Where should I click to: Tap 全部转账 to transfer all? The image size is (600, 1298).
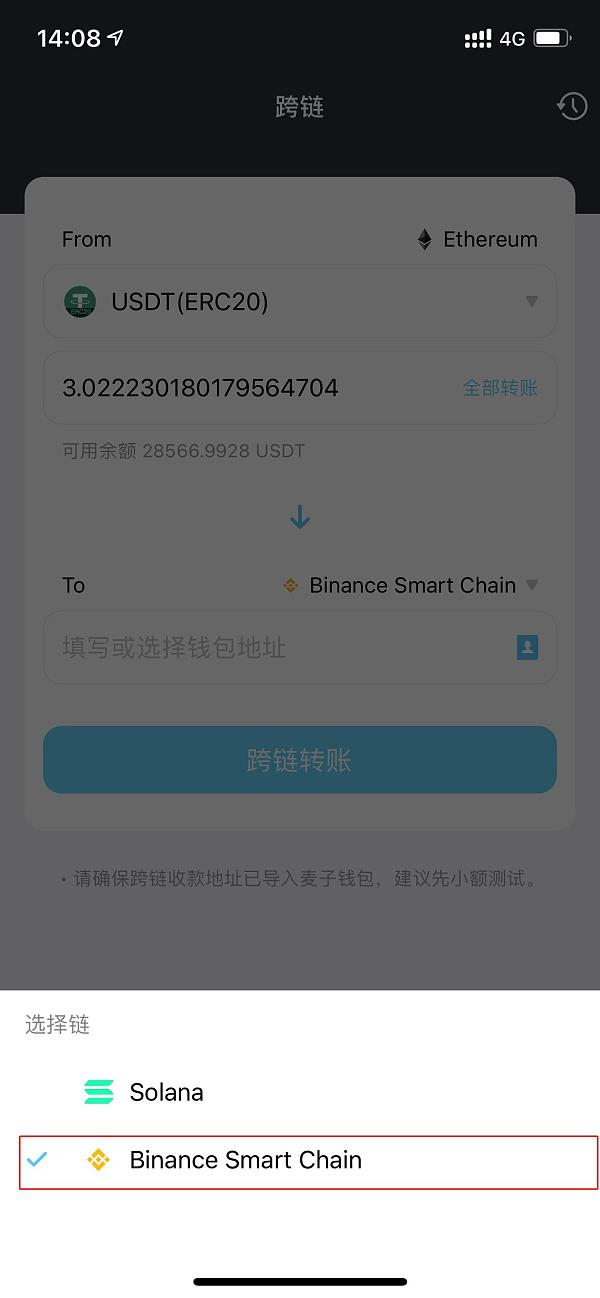pos(500,388)
